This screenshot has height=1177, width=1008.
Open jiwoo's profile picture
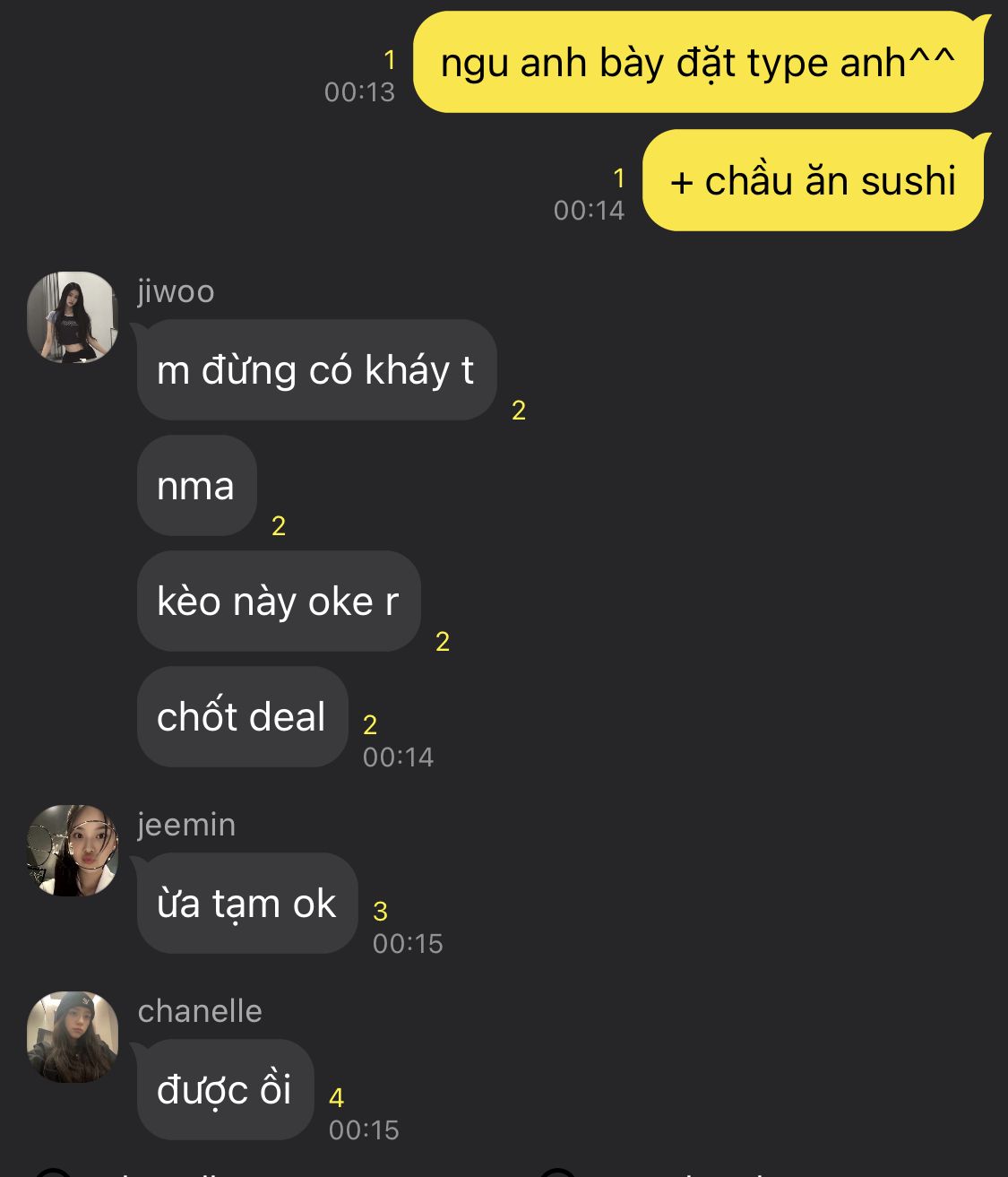[73, 317]
